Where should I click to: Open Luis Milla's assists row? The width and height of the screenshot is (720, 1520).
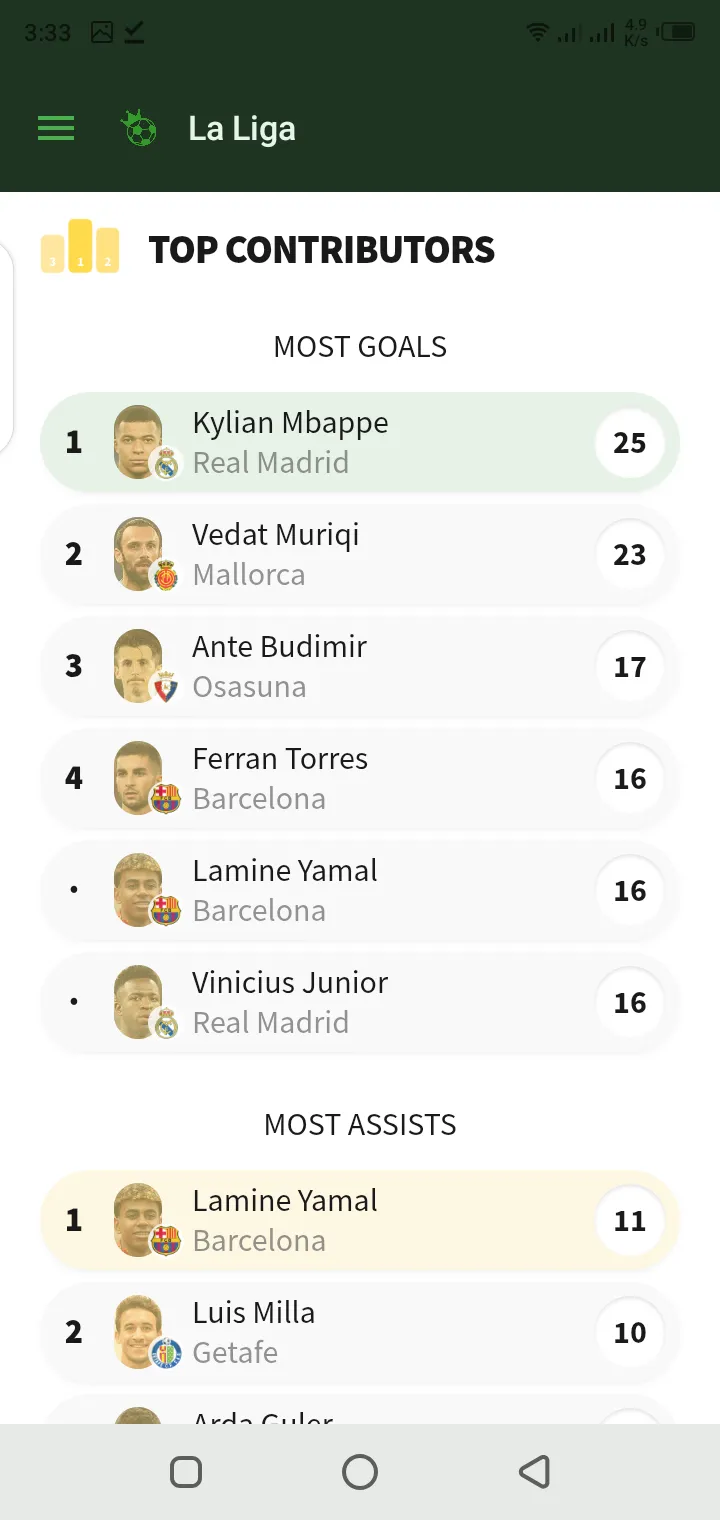pos(360,1332)
